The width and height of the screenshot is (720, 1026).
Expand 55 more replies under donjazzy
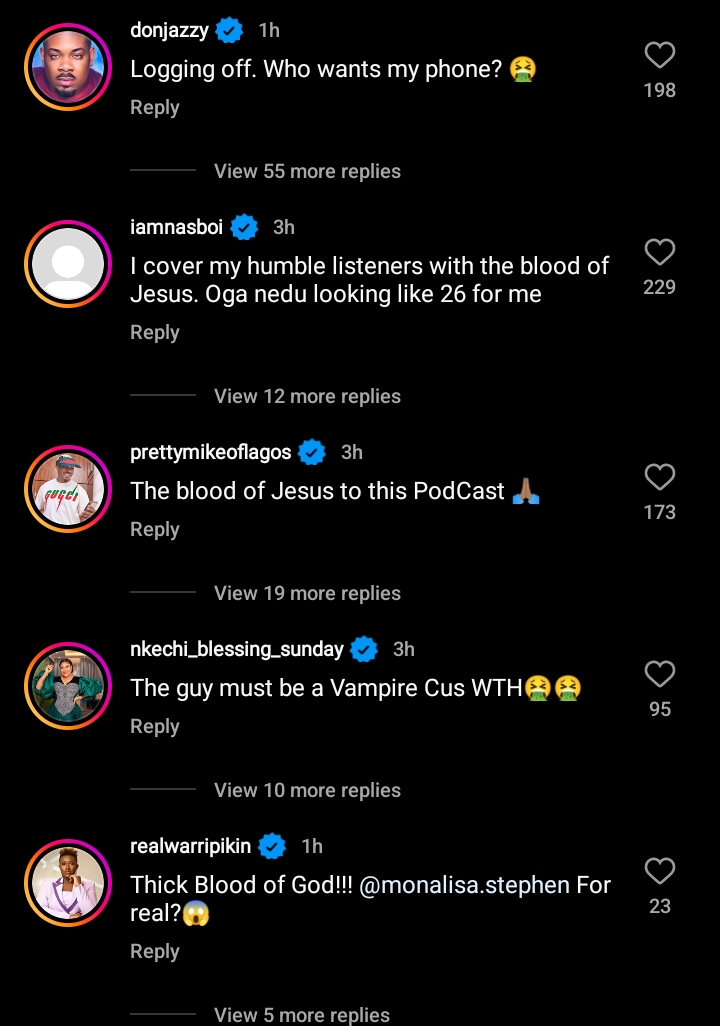307,171
